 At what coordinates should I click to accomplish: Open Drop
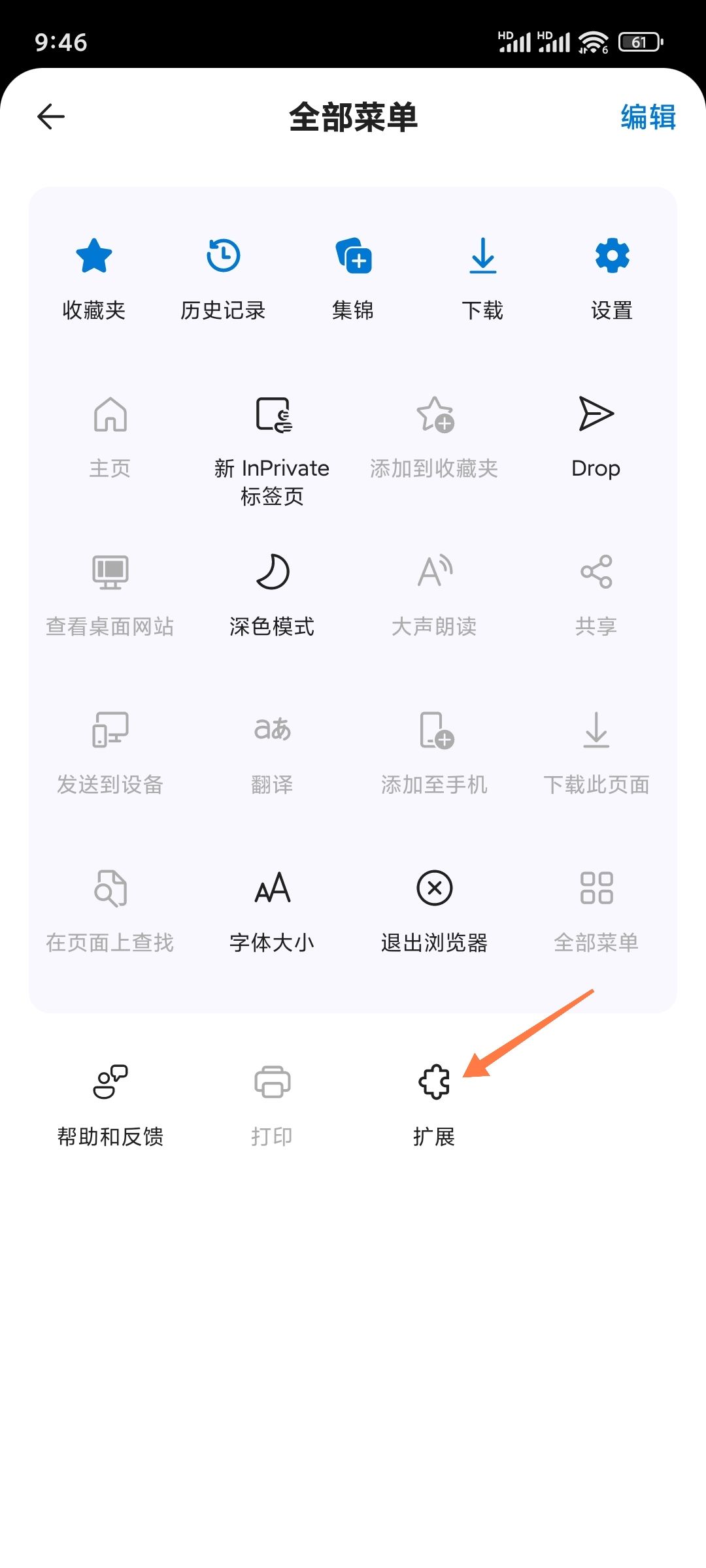point(596,434)
